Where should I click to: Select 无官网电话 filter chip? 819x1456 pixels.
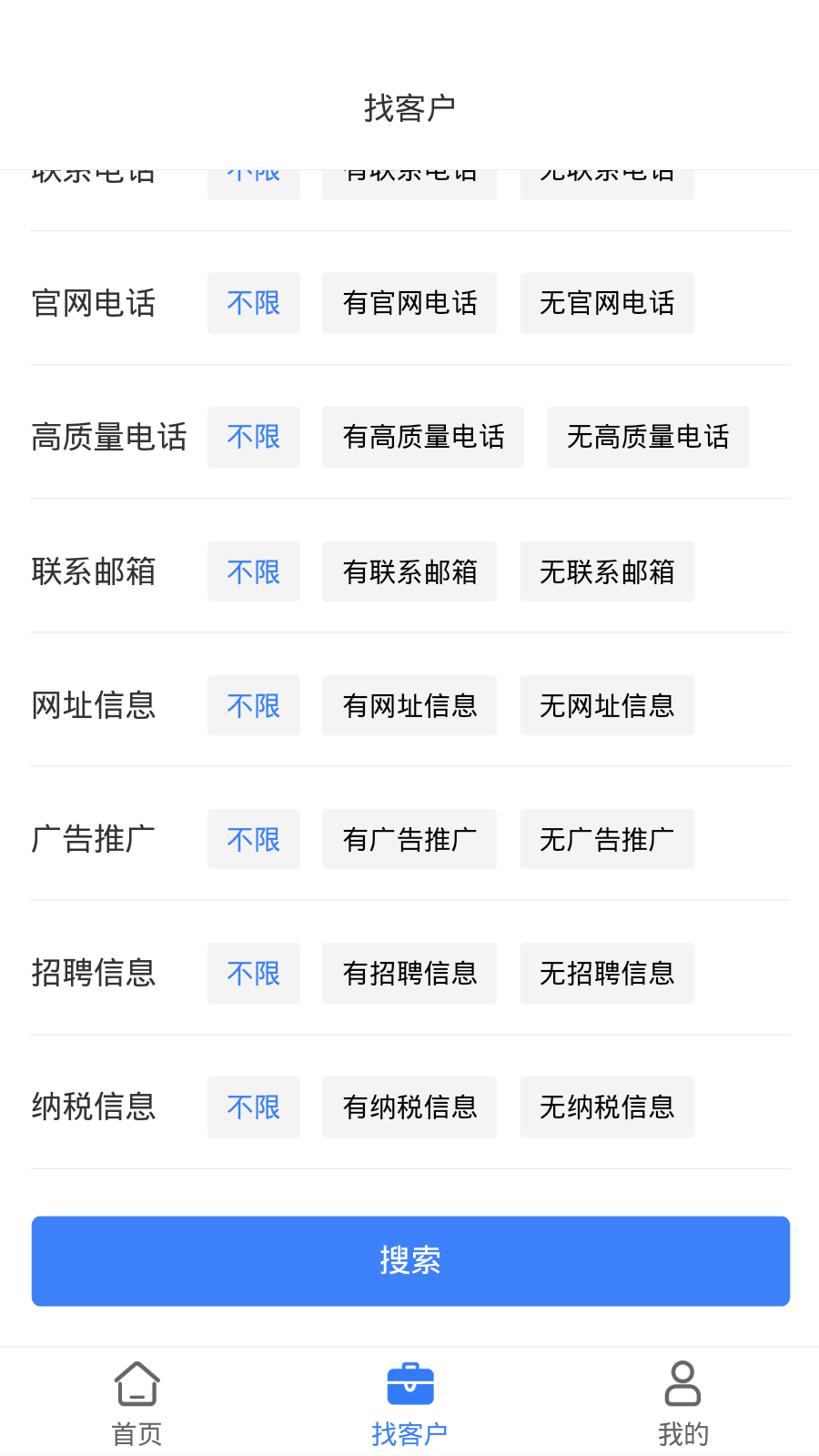coord(607,303)
